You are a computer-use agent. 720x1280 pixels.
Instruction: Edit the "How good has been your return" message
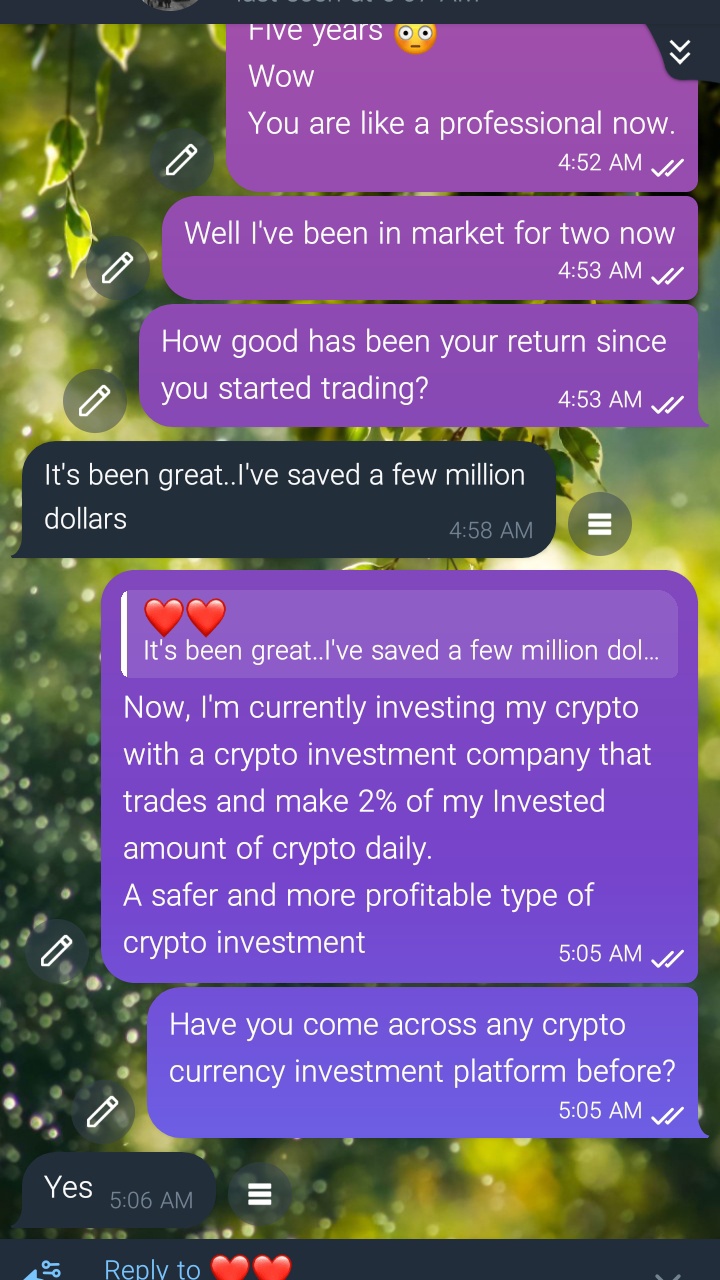pyautogui.click(x=95, y=401)
